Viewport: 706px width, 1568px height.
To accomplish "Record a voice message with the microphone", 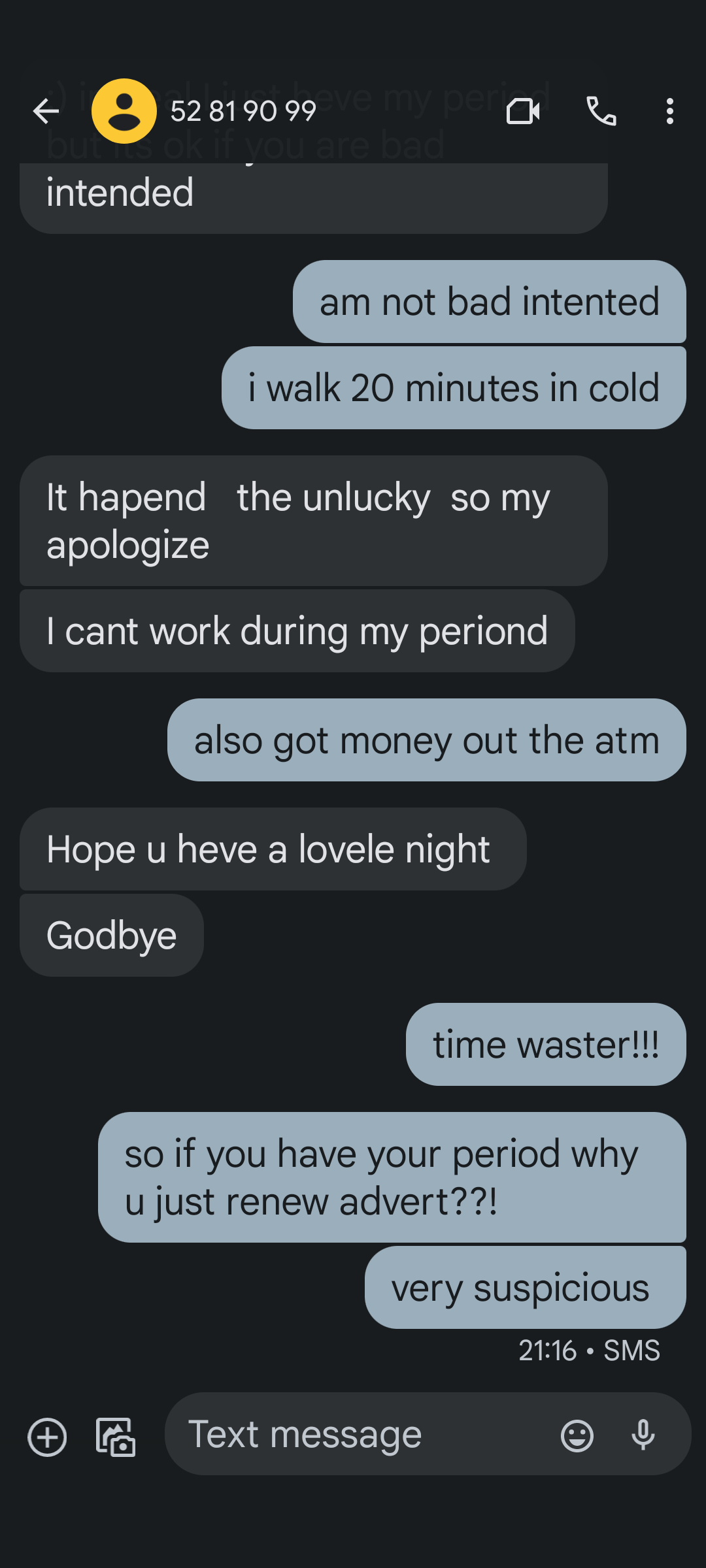I will [643, 1435].
